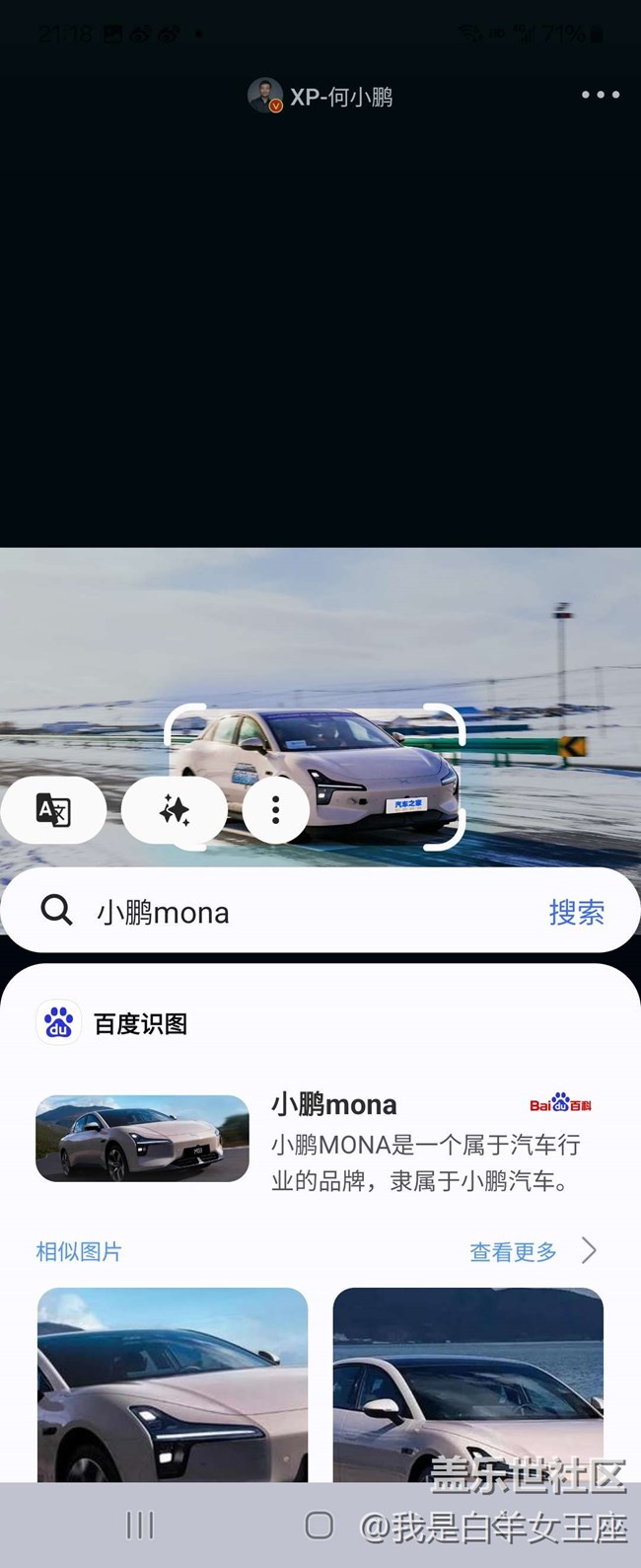
Task: Tap the 搜索 button
Action: tap(576, 912)
